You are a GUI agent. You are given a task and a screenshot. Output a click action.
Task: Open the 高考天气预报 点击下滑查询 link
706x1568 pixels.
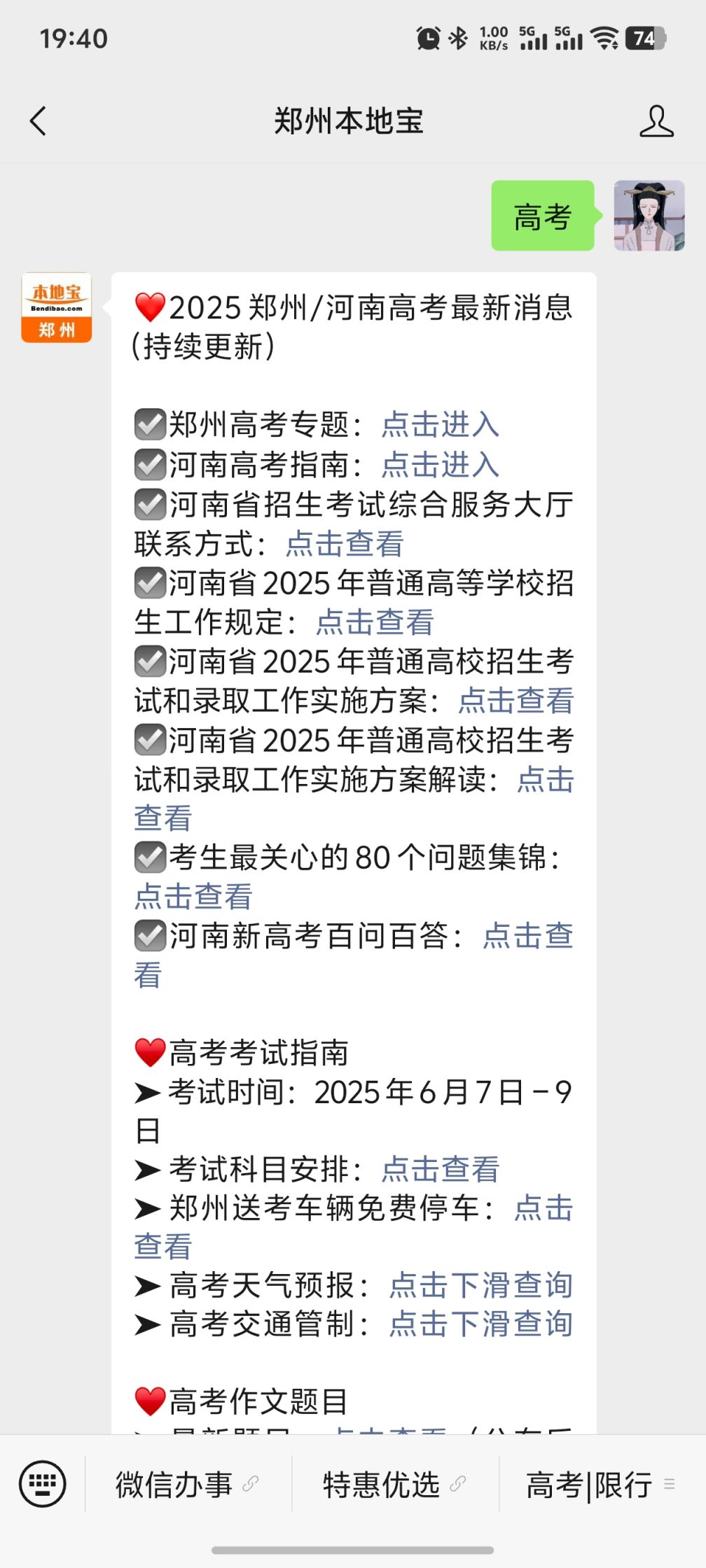click(481, 1285)
